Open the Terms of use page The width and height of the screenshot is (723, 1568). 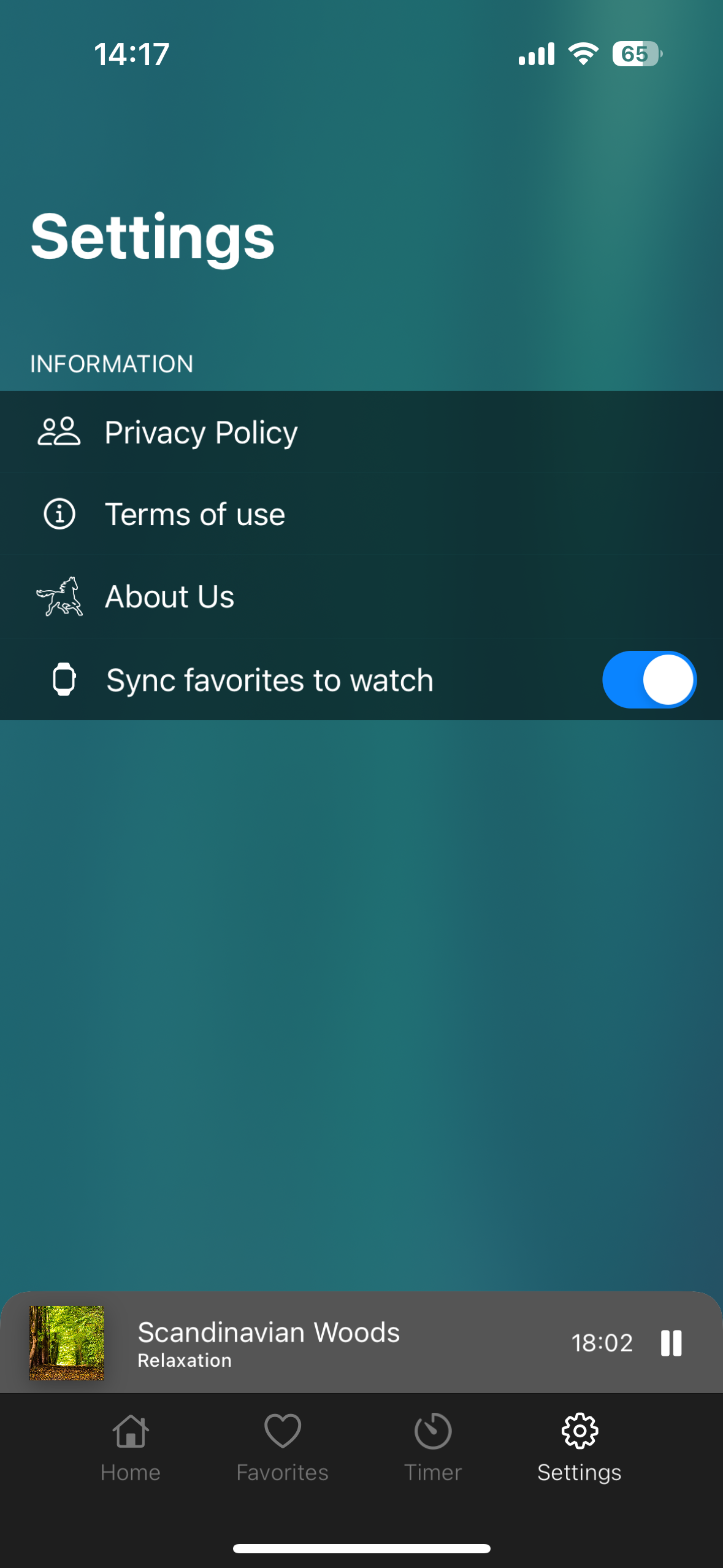(195, 514)
